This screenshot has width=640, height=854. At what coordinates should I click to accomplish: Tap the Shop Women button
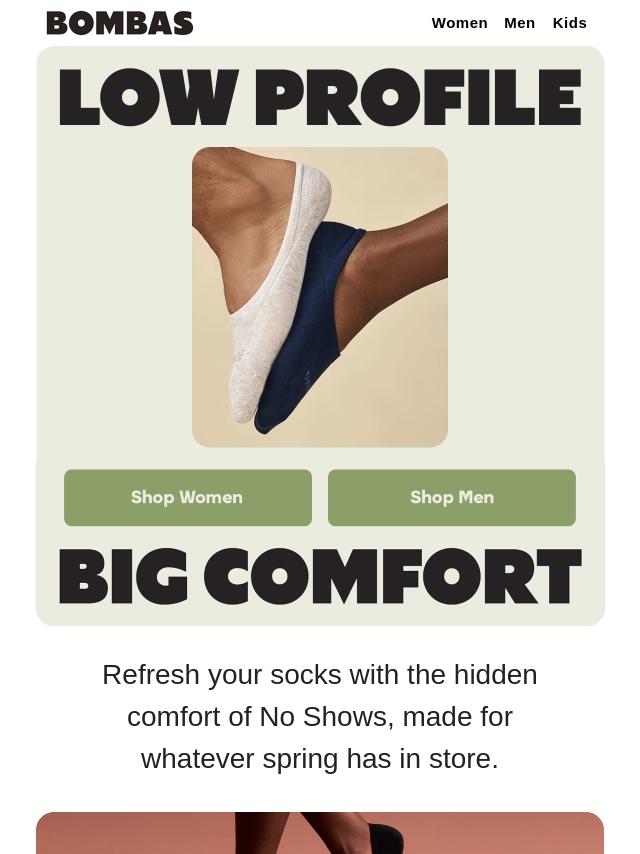pyautogui.click(x=188, y=497)
